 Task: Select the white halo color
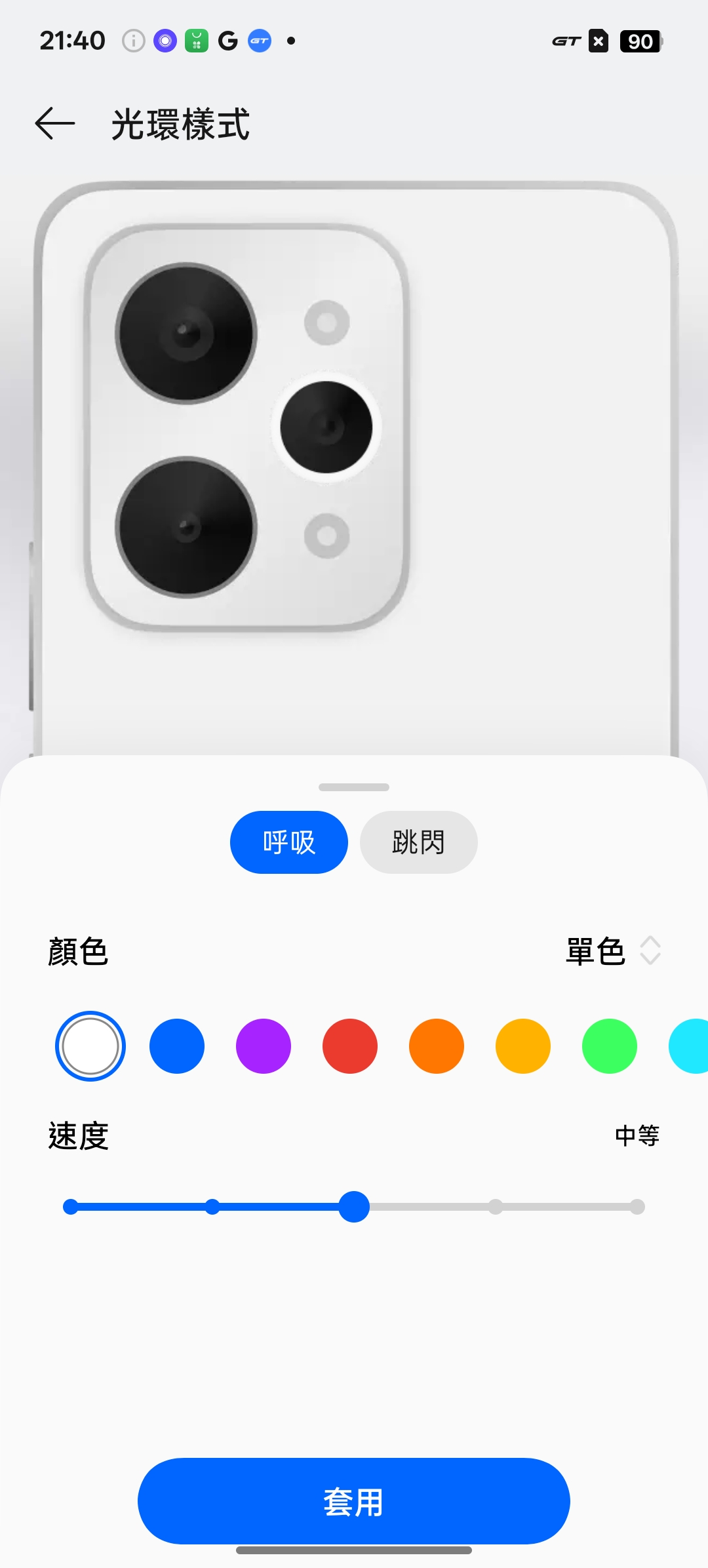click(x=90, y=1046)
